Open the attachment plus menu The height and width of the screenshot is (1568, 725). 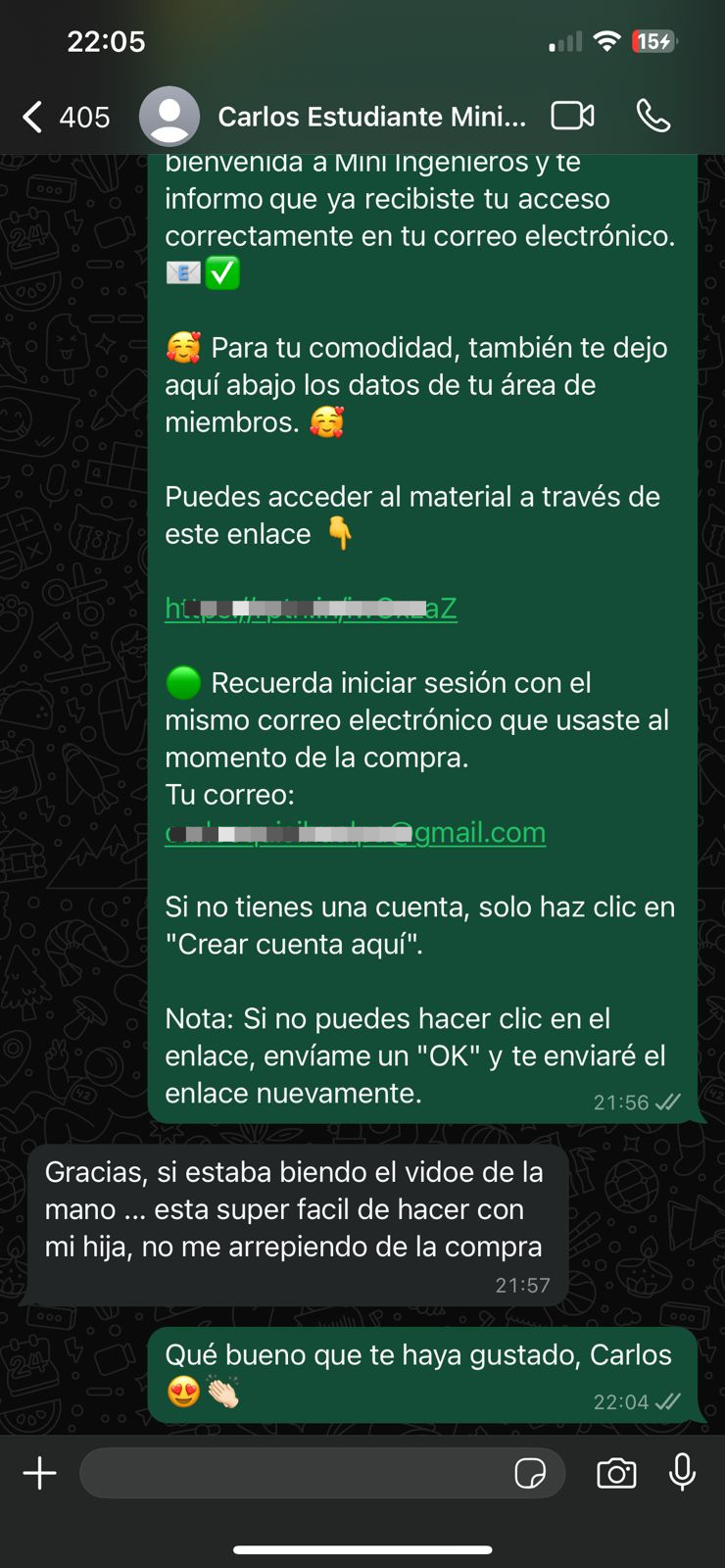point(39,1473)
